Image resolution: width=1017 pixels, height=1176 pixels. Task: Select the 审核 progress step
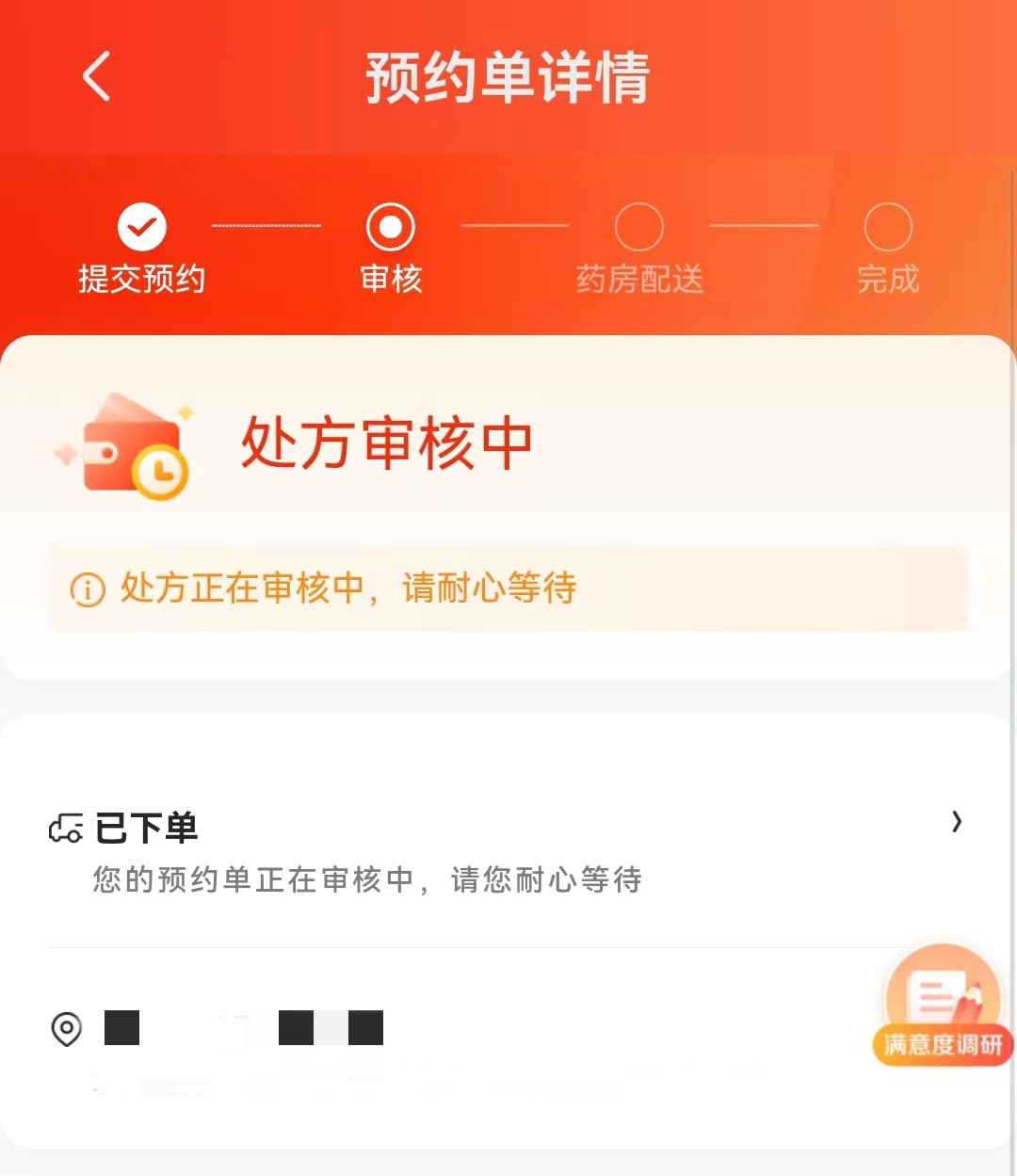(x=390, y=279)
